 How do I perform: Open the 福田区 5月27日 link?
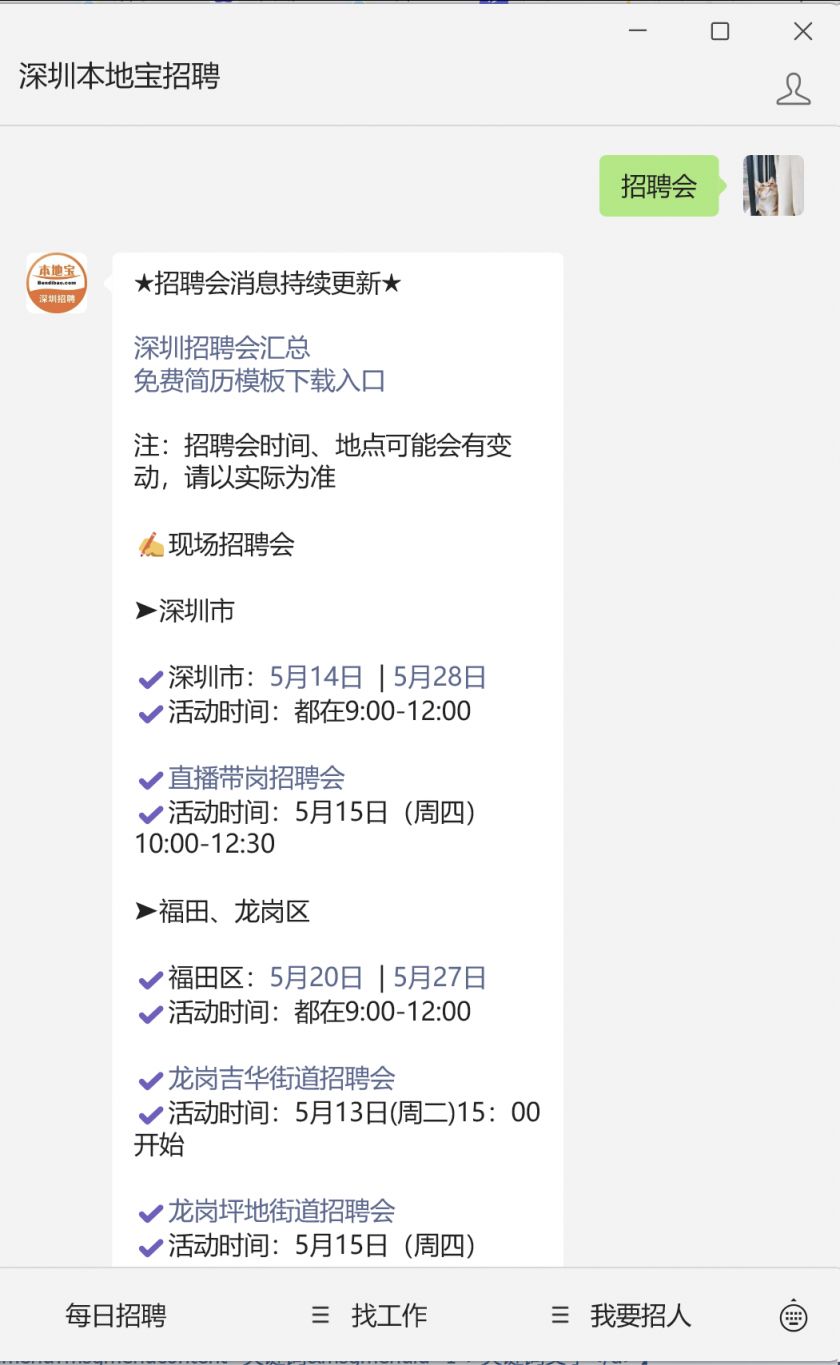click(x=439, y=977)
